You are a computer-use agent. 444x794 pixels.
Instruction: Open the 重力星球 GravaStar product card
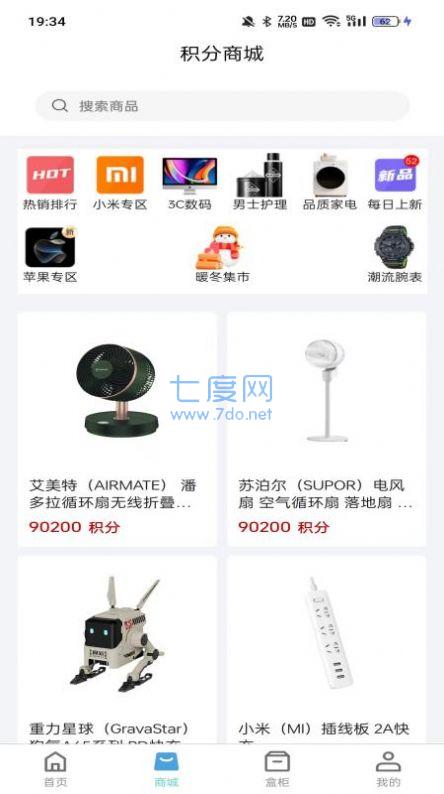point(117,650)
